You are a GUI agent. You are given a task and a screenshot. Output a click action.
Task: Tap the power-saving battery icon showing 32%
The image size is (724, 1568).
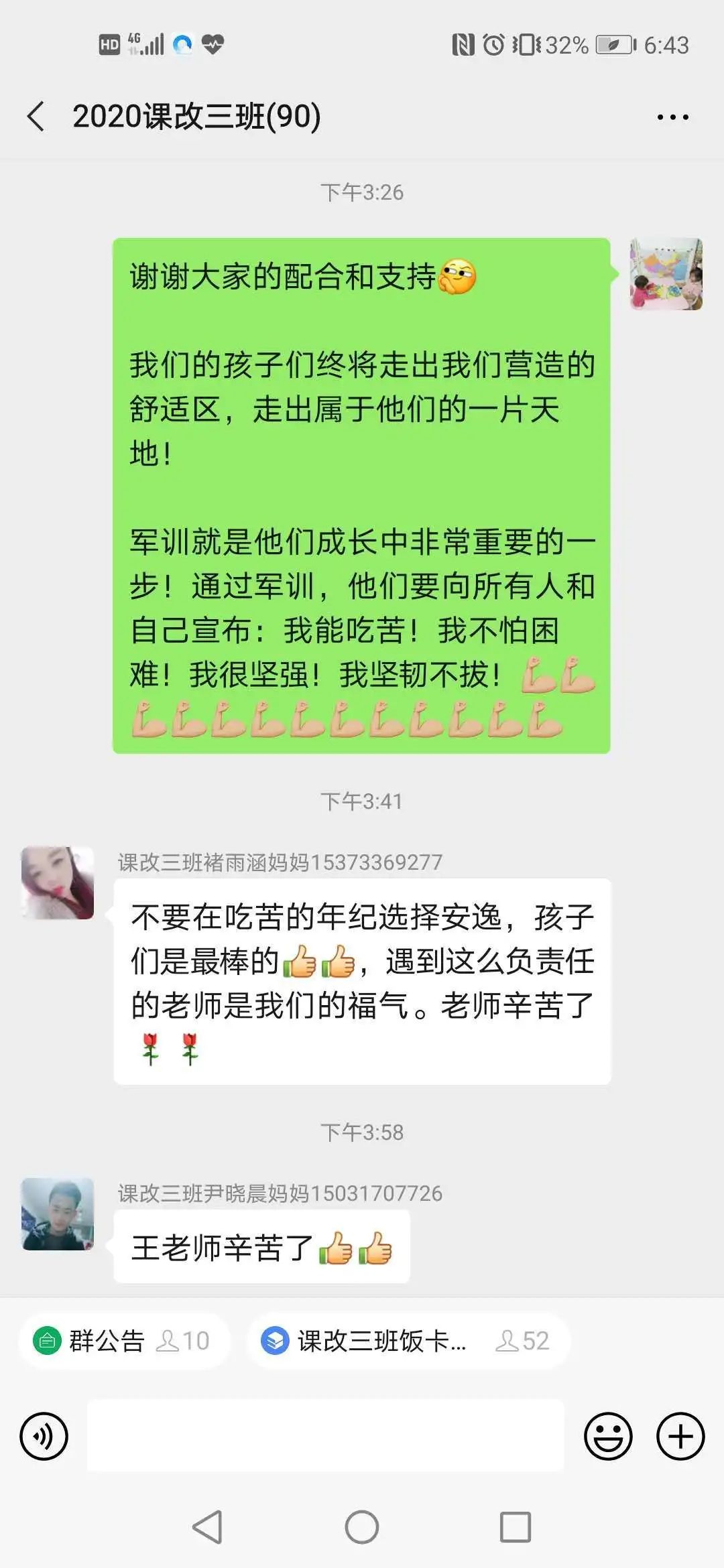click(615, 42)
